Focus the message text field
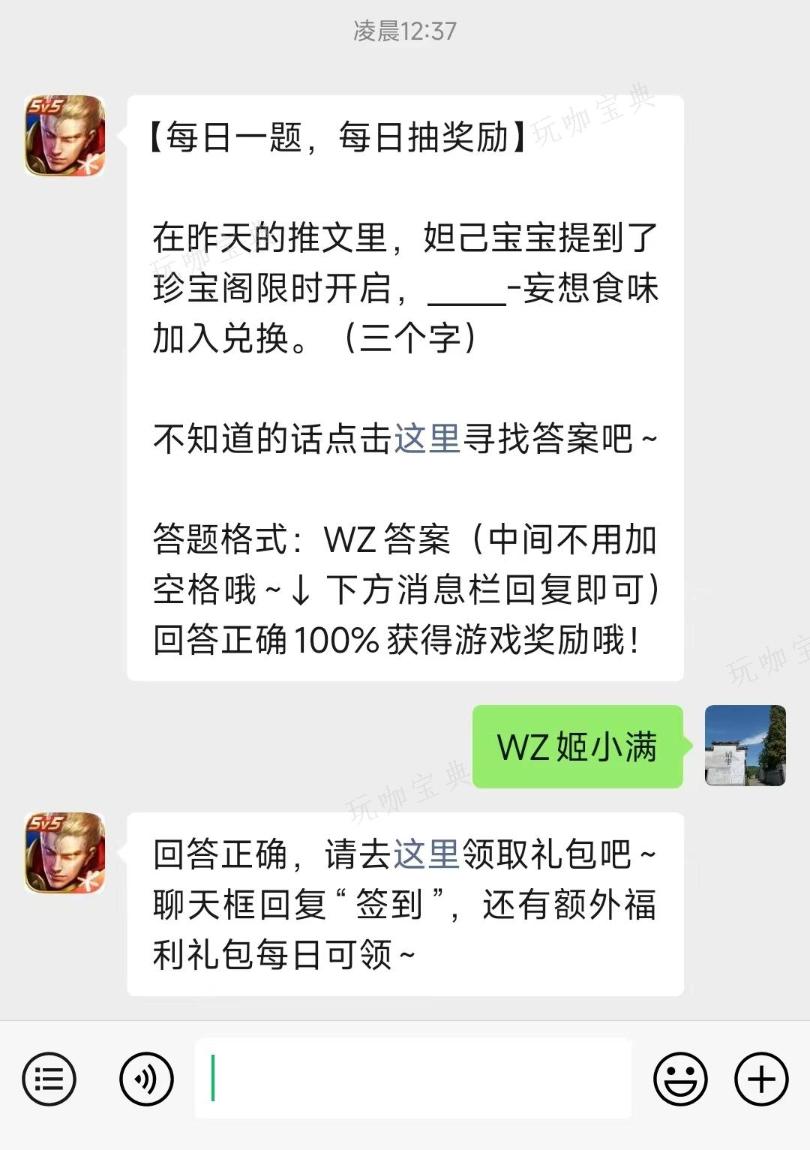This screenshot has height=1150, width=810. [x=412, y=1078]
